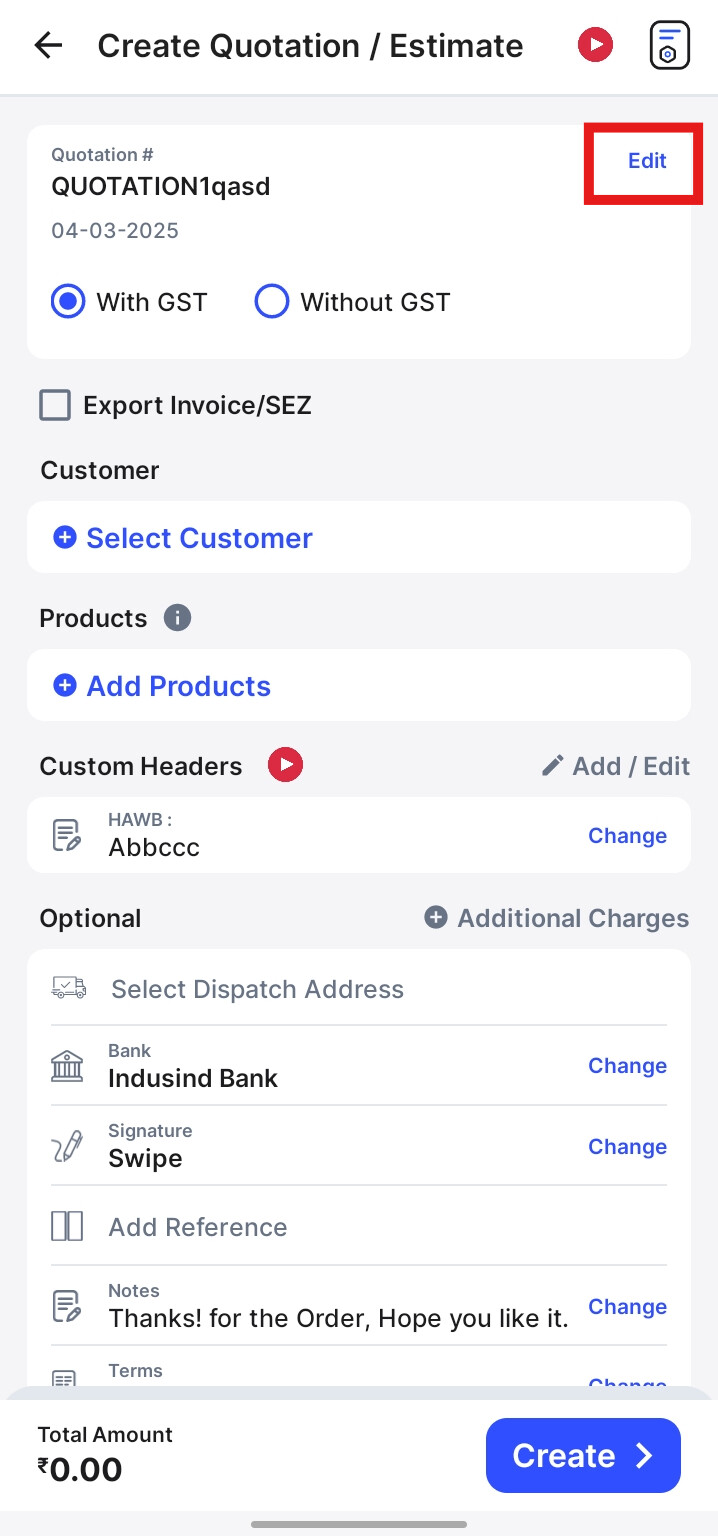Create the quotation
Viewport: 718px width, 1536px height.
coord(583,1455)
